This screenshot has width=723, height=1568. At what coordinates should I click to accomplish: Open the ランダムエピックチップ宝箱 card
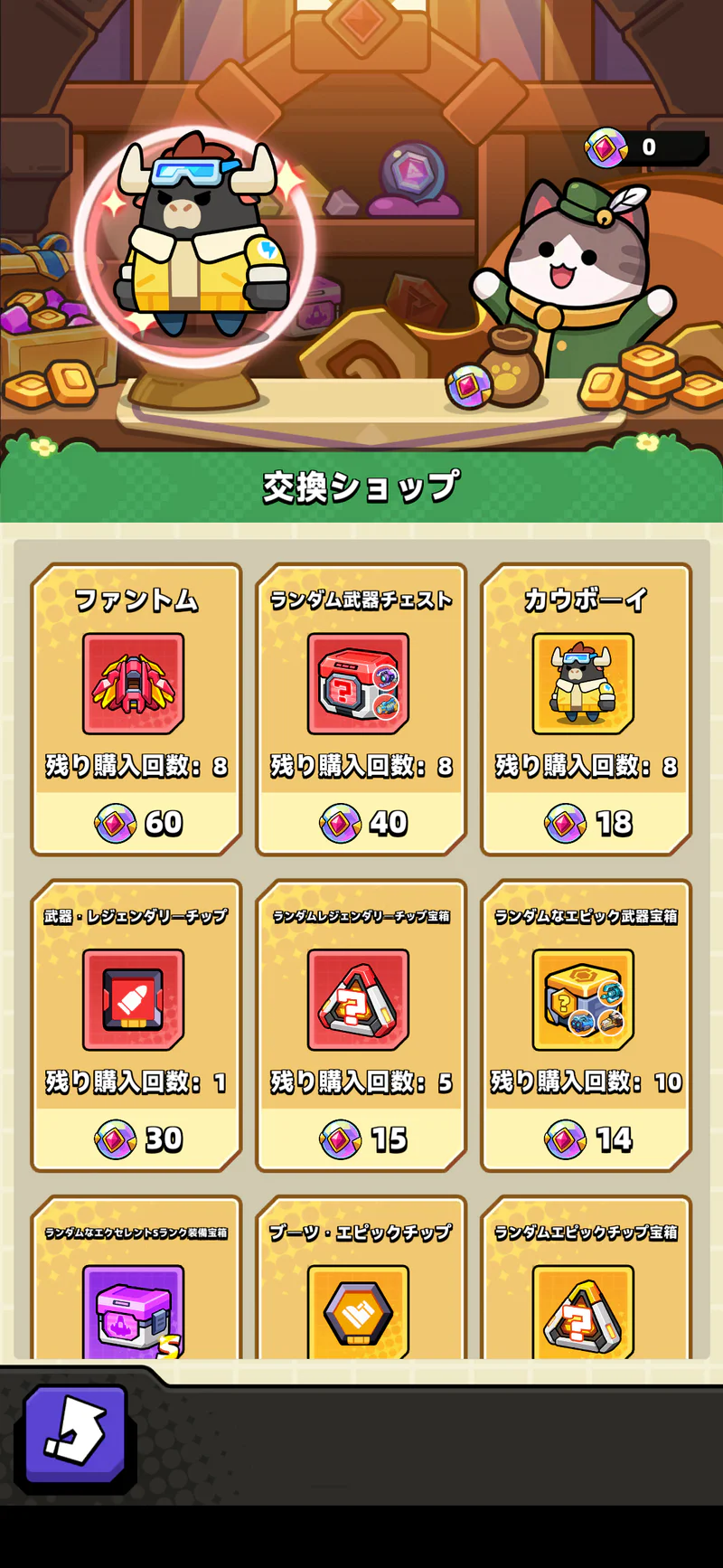point(586,1278)
